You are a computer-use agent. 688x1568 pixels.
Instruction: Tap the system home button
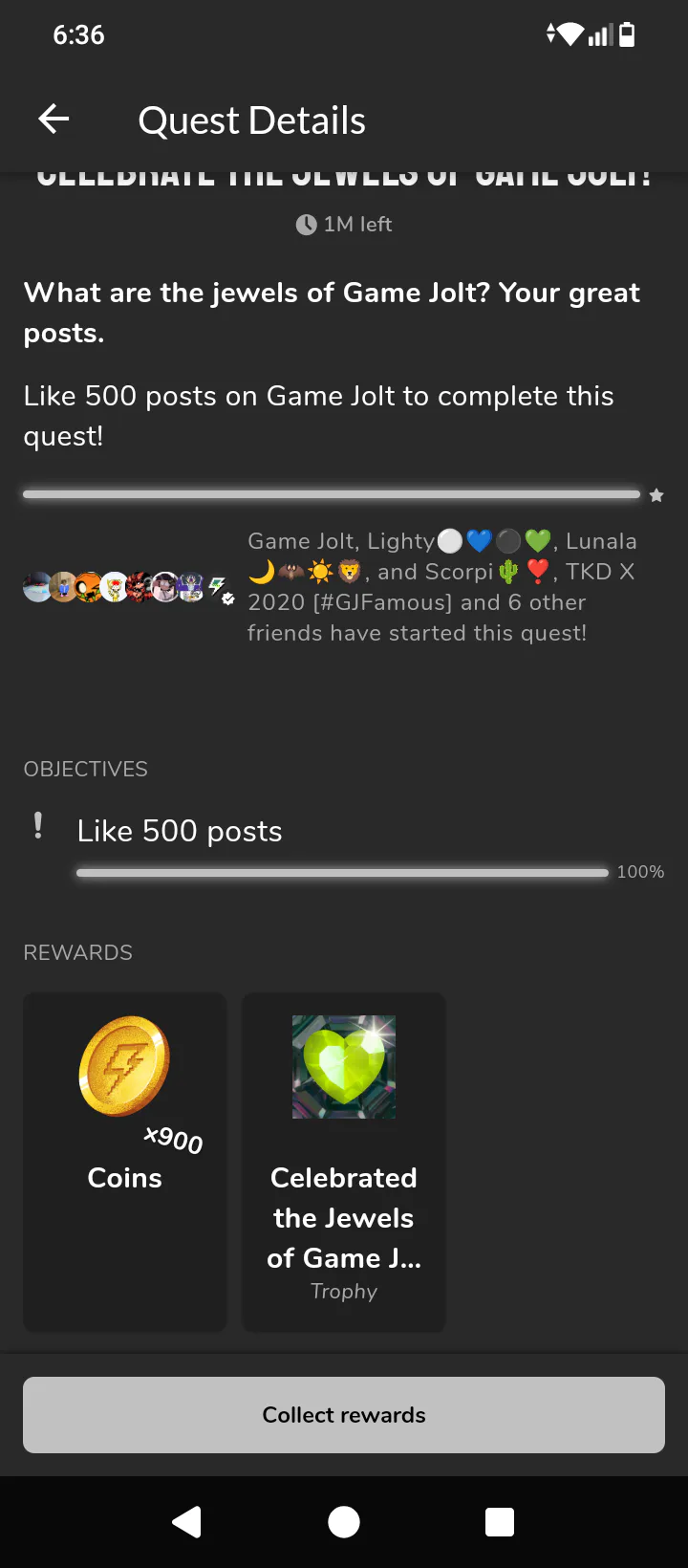pyautogui.click(x=344, y=1521)
